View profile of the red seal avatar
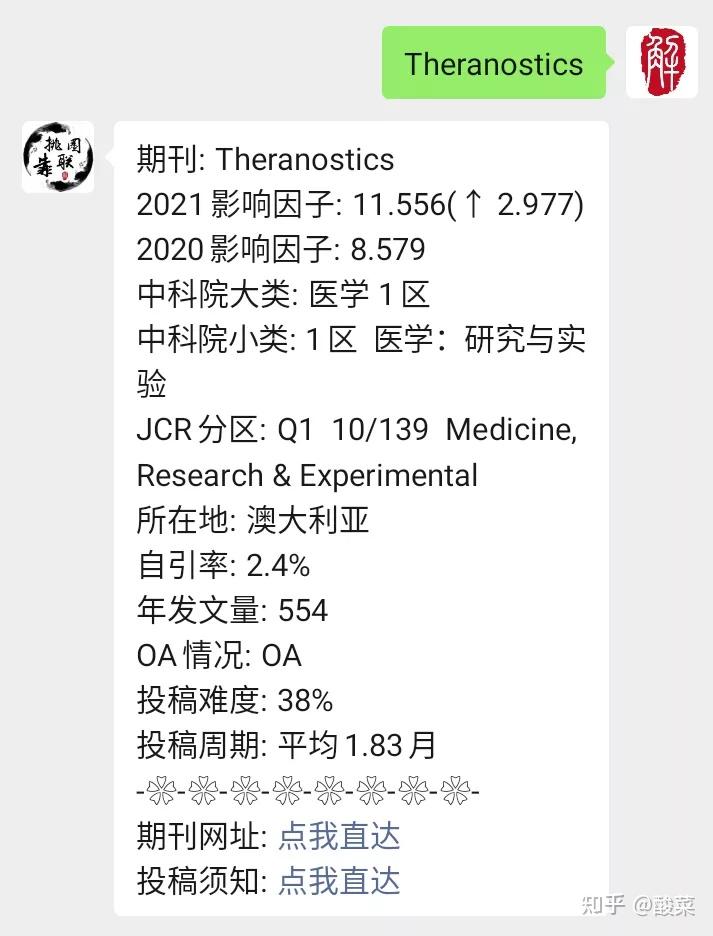The image size is (713, 936). click(x=661, y=62)
